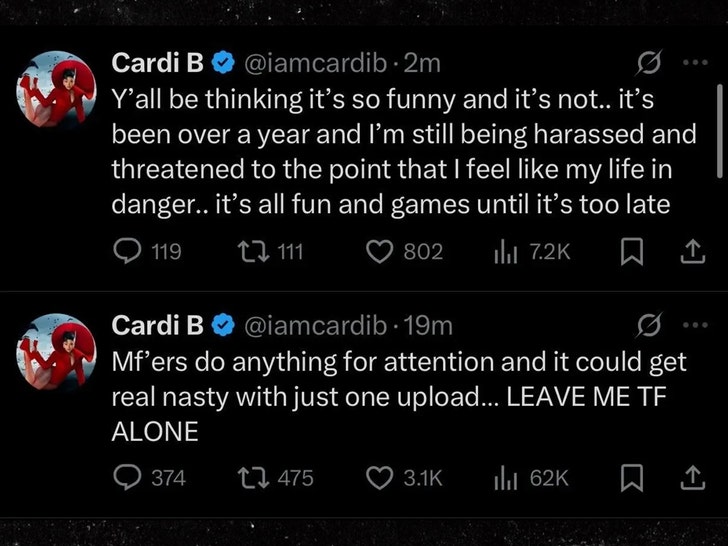Like the tweet with 802 likes
The image size is (728, 546).
tap(380, 251)
